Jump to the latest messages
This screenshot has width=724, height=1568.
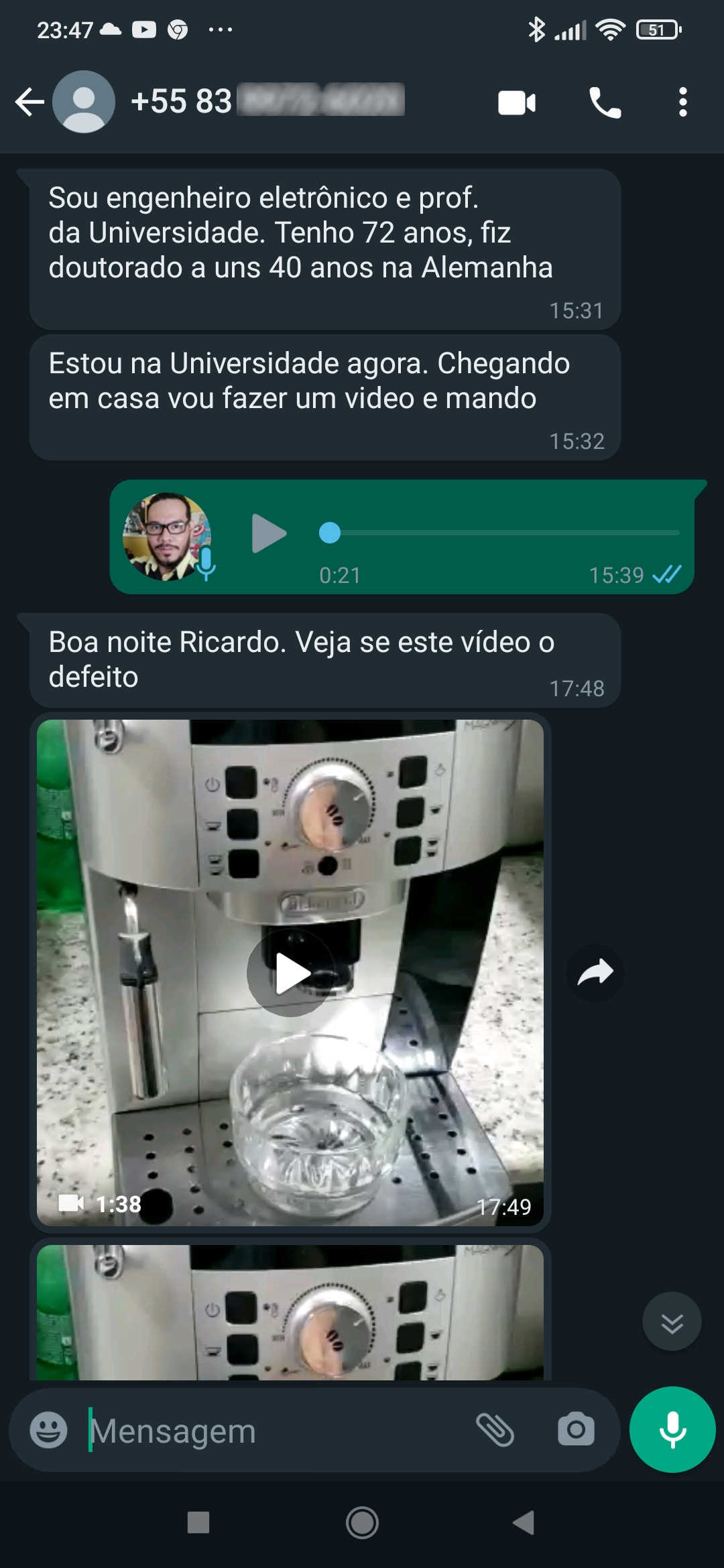click(672, 1321)
